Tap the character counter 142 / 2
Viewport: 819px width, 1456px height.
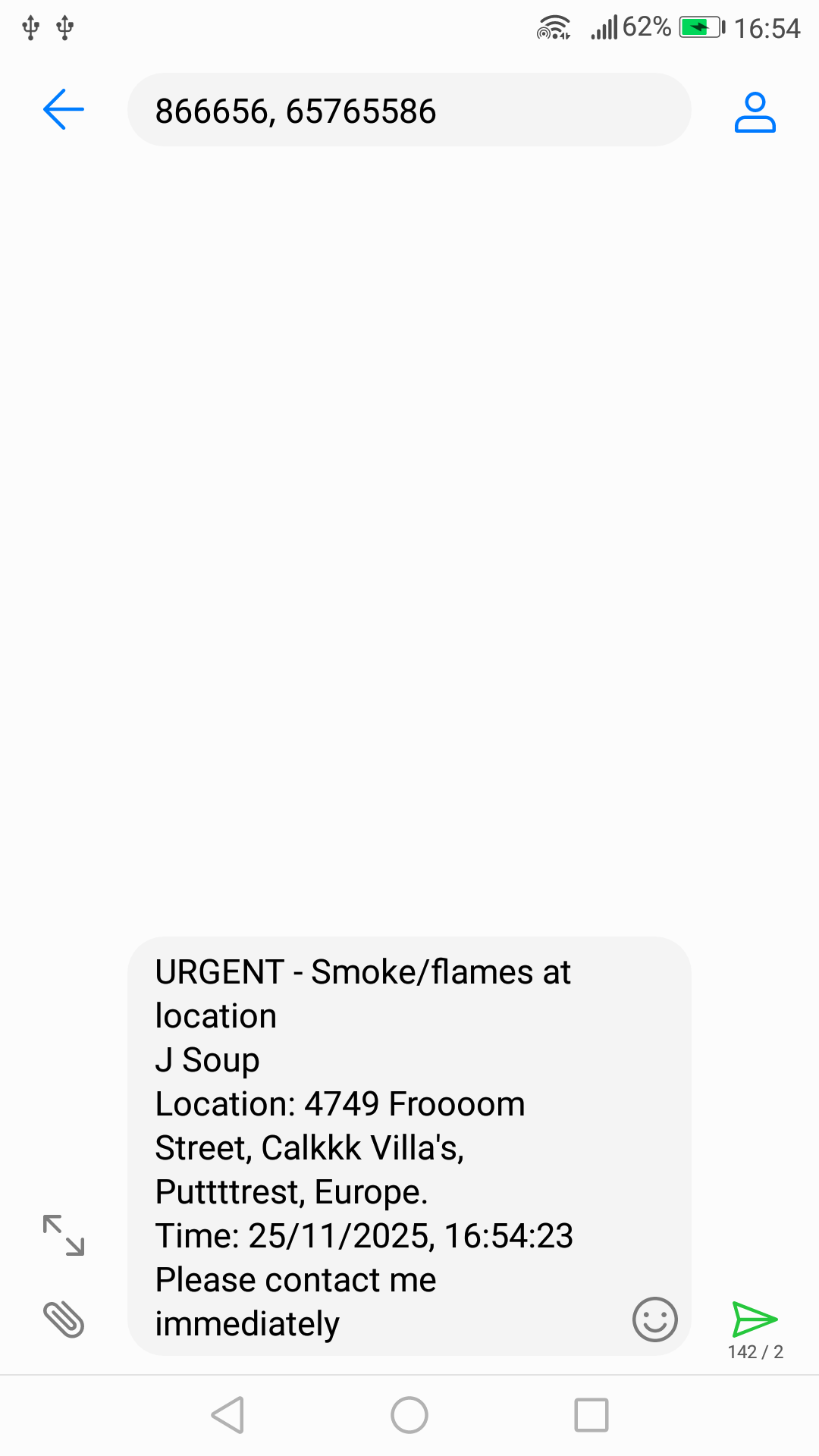[756, 1351]
